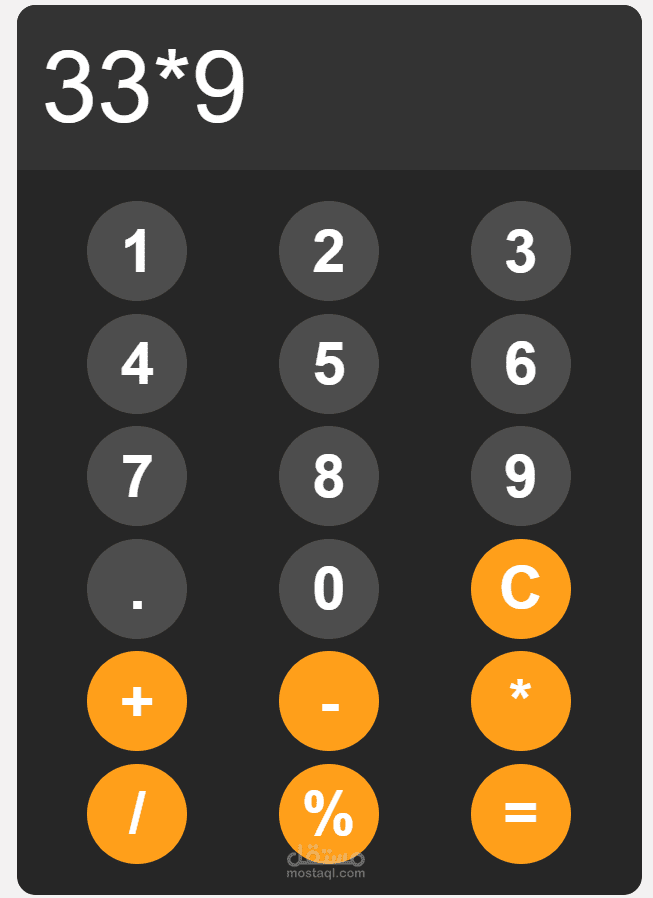Tap the digit 1 key
This screenshot has height=898, width=653.
pyautogui.click(x=137, y=251)
